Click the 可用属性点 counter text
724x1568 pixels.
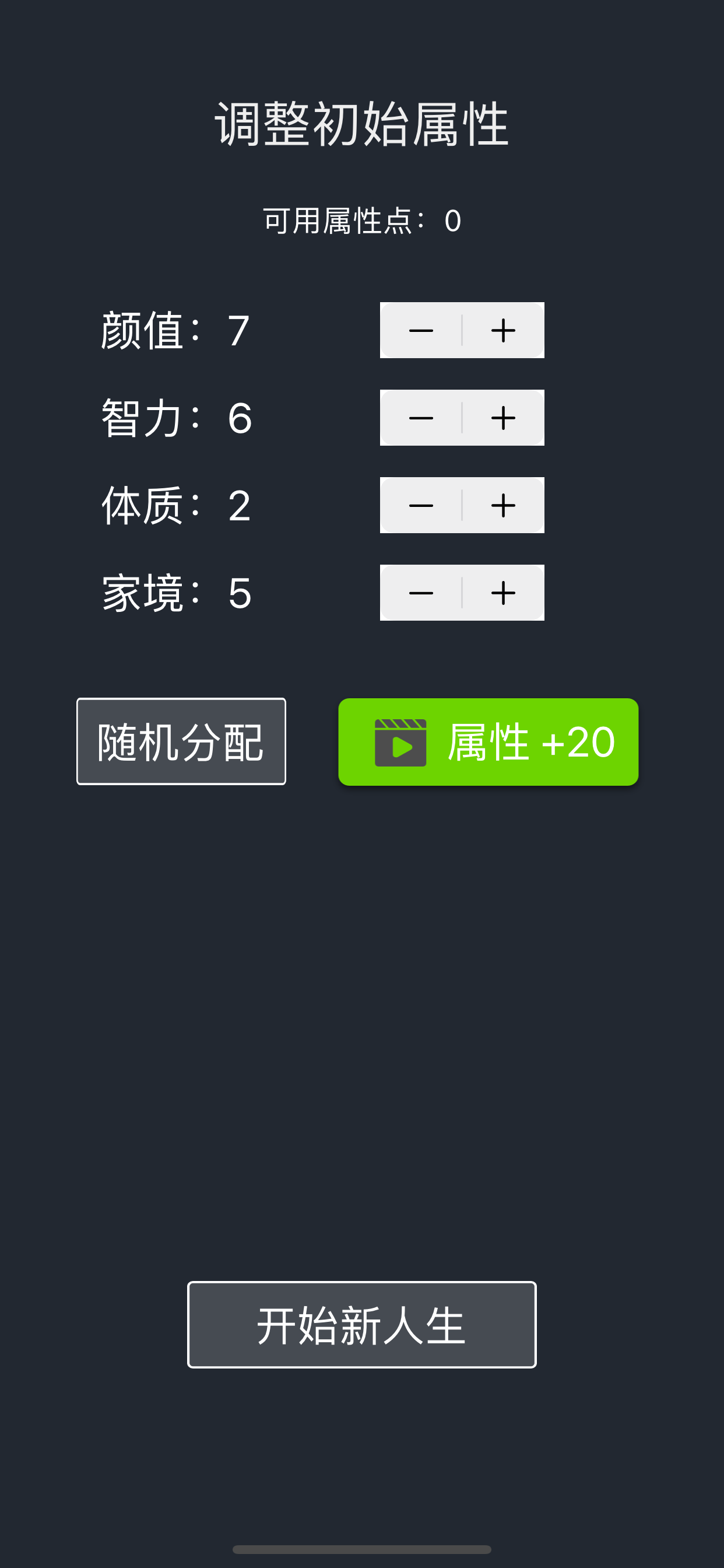361,220
